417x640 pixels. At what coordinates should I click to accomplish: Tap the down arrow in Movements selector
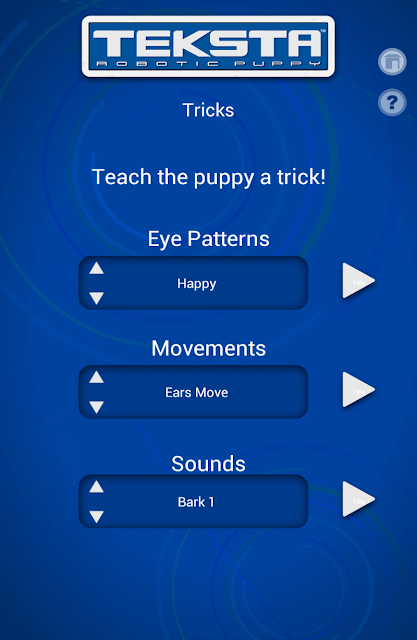pyautogui.click(x=97, y=407)
